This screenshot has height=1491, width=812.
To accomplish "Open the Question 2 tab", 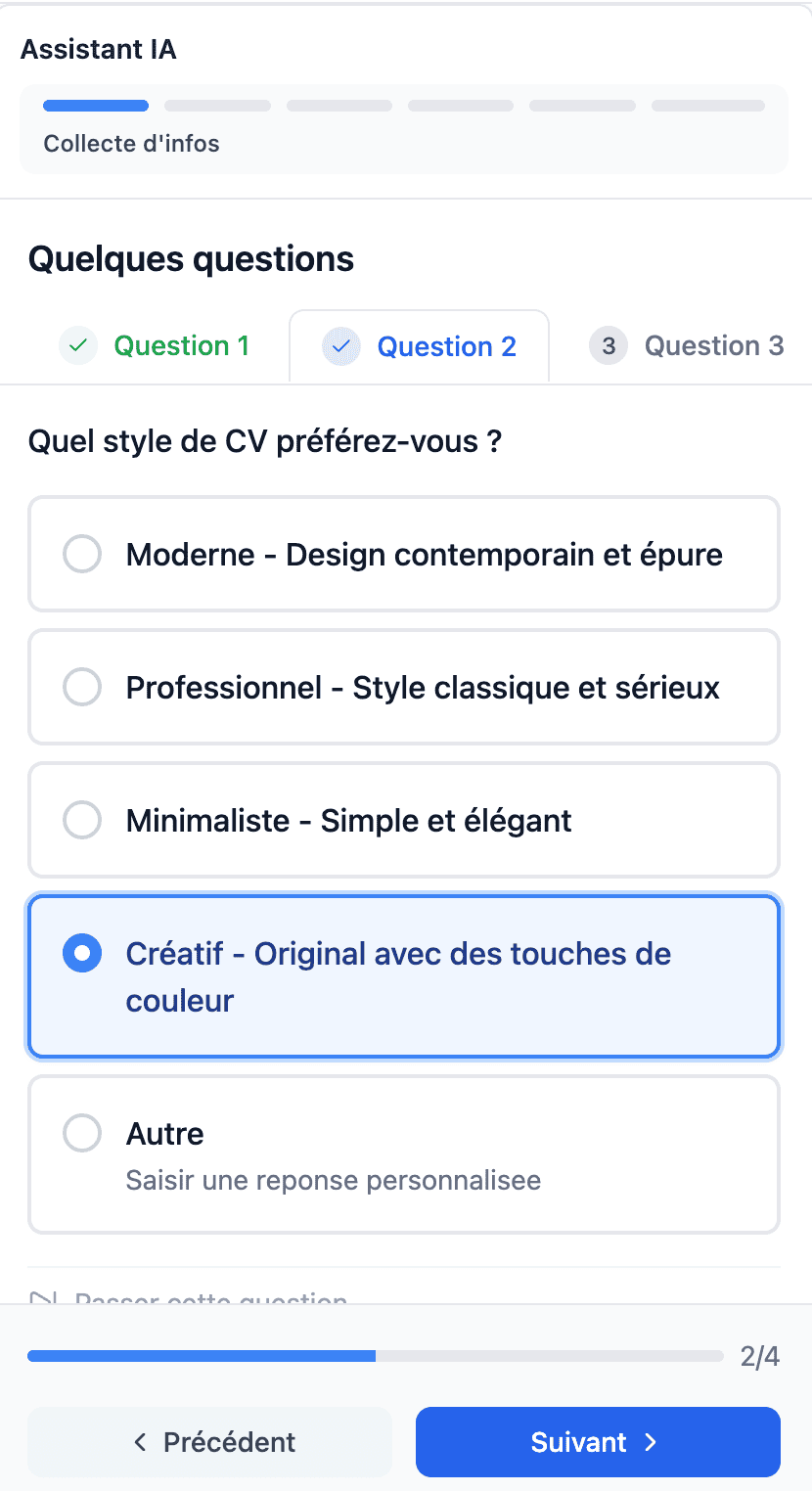I will pos(419,345).
